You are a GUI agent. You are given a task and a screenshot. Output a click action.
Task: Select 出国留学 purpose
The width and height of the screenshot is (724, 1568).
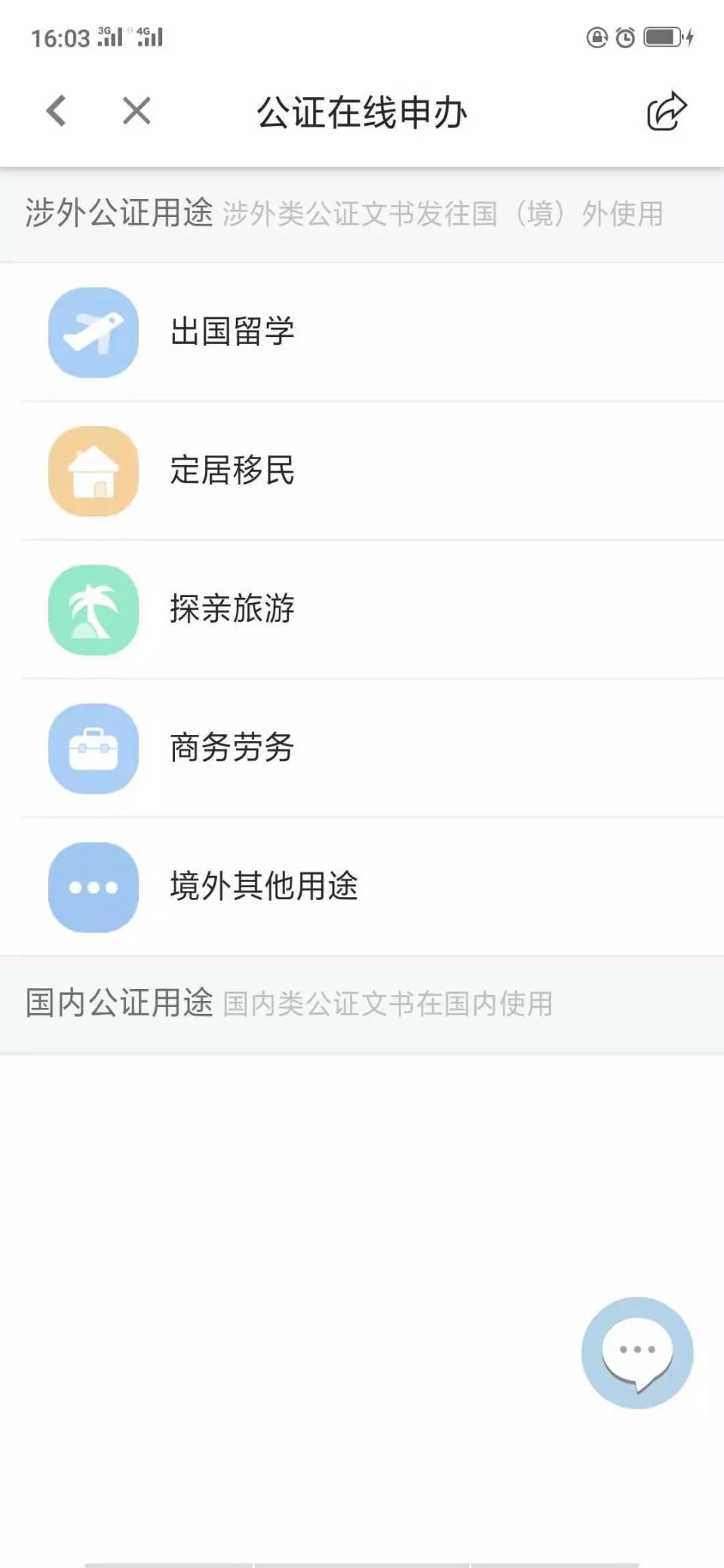coord(232,332)
